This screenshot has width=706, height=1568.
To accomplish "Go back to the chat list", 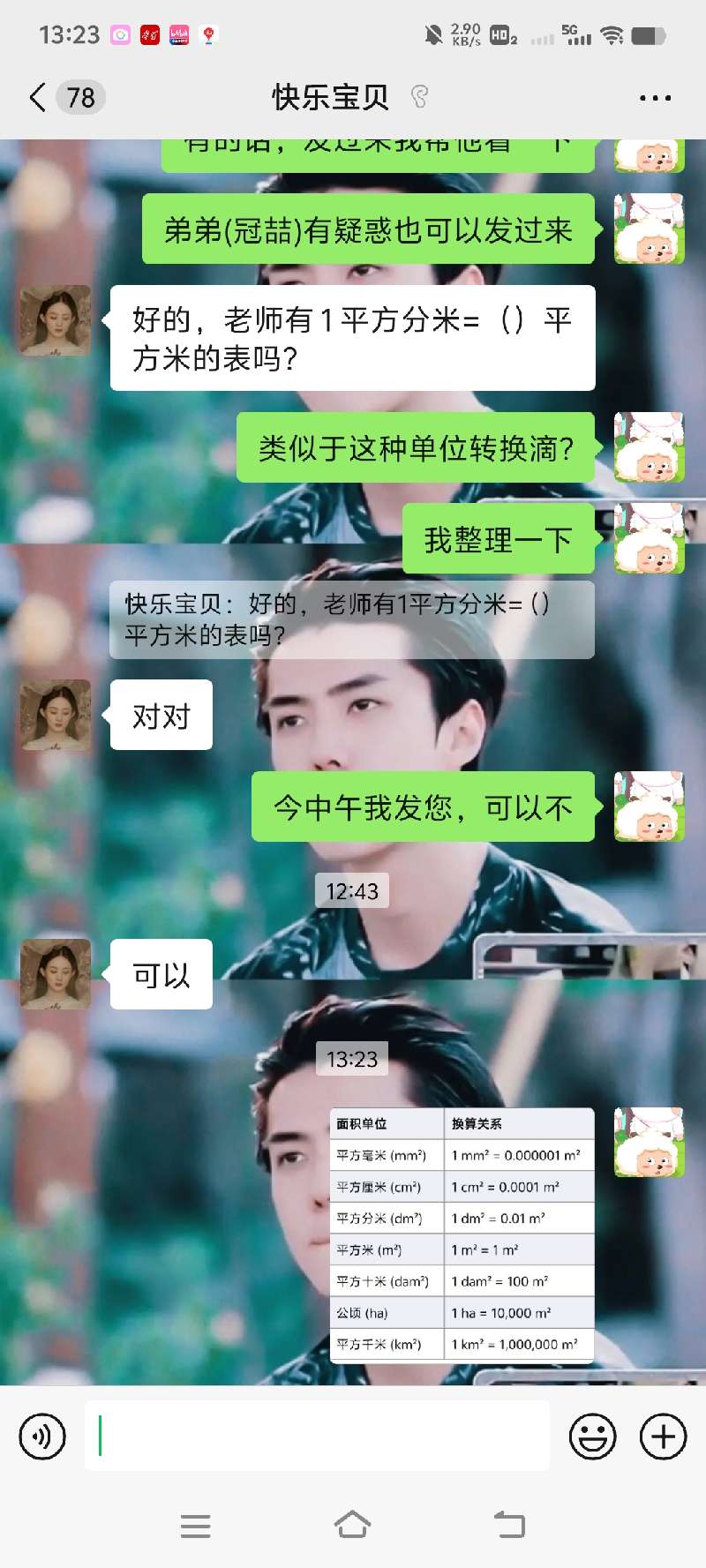I will tap(38, 97).
